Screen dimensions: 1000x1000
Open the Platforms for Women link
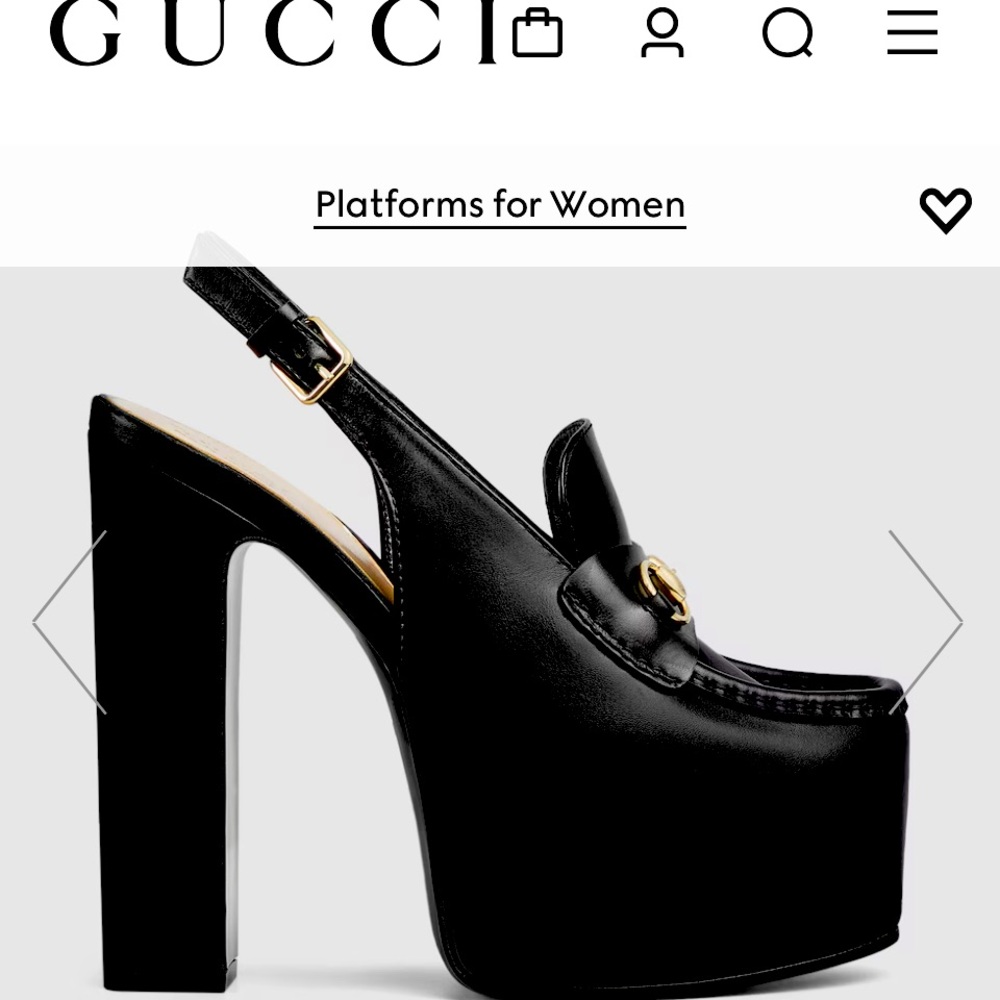pos(500,205)
